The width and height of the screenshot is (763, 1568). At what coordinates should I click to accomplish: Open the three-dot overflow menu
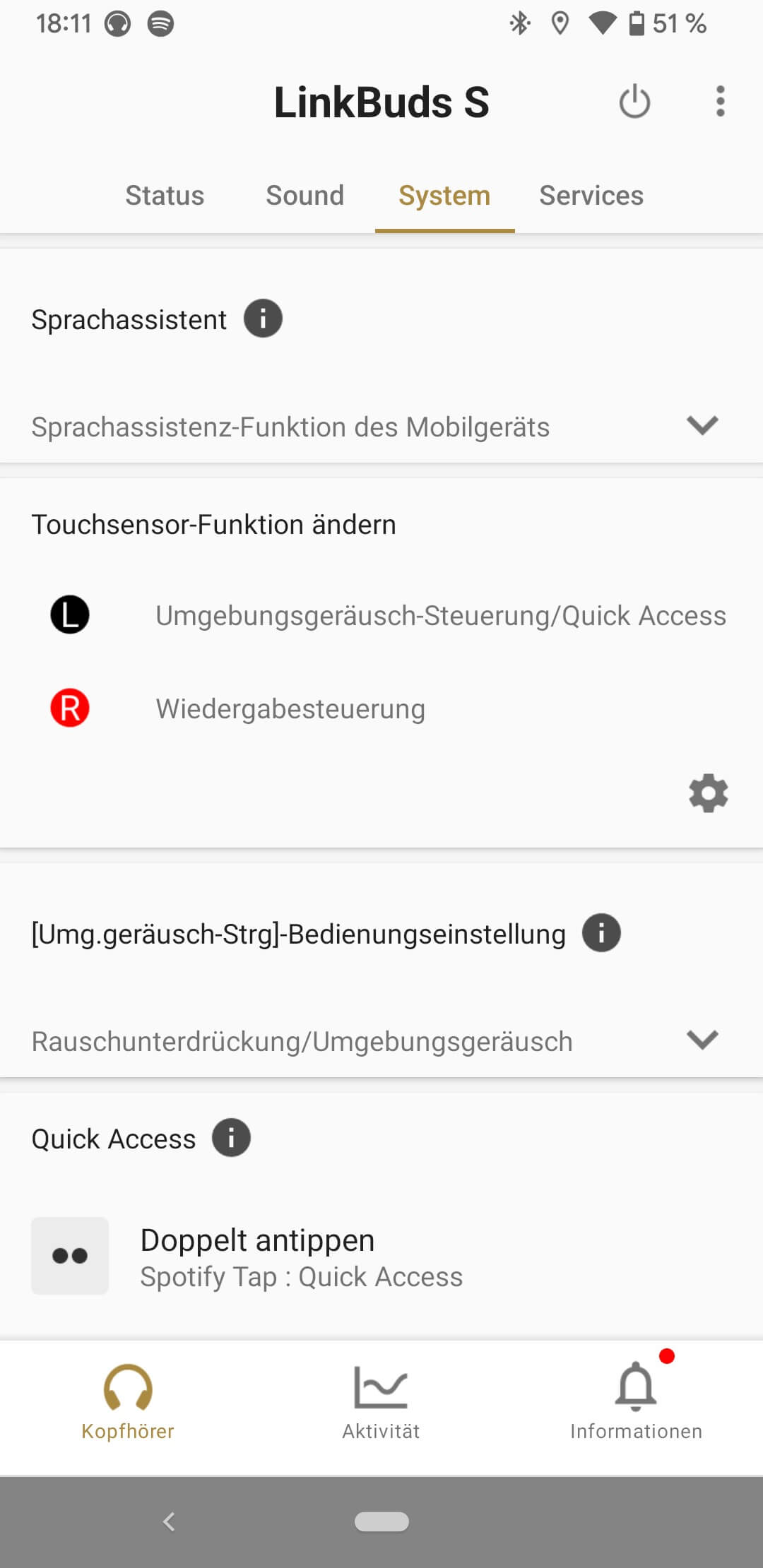pyautogui.click(x=720, y=102)
